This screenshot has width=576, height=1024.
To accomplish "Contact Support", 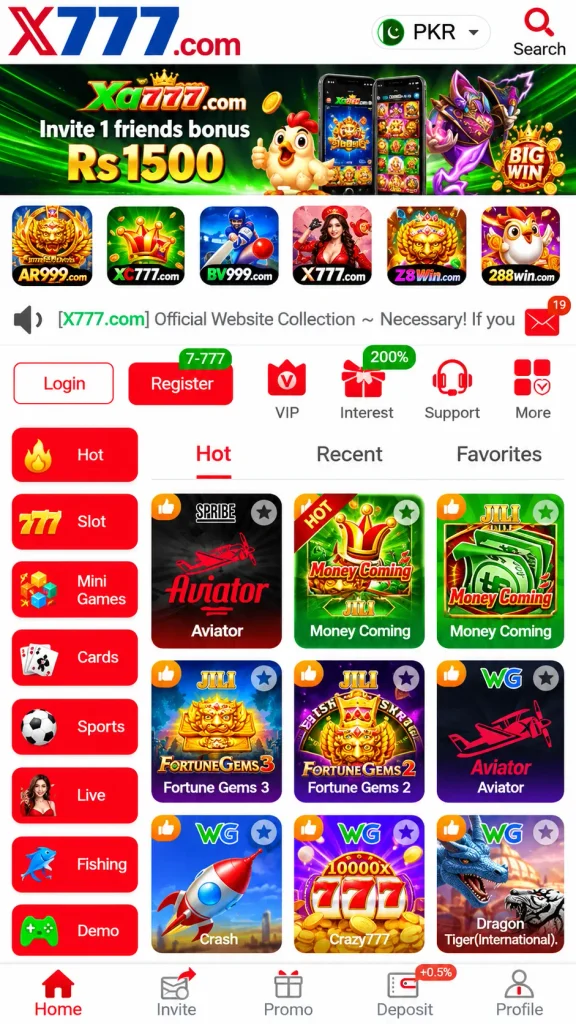I will pos(452,390).
